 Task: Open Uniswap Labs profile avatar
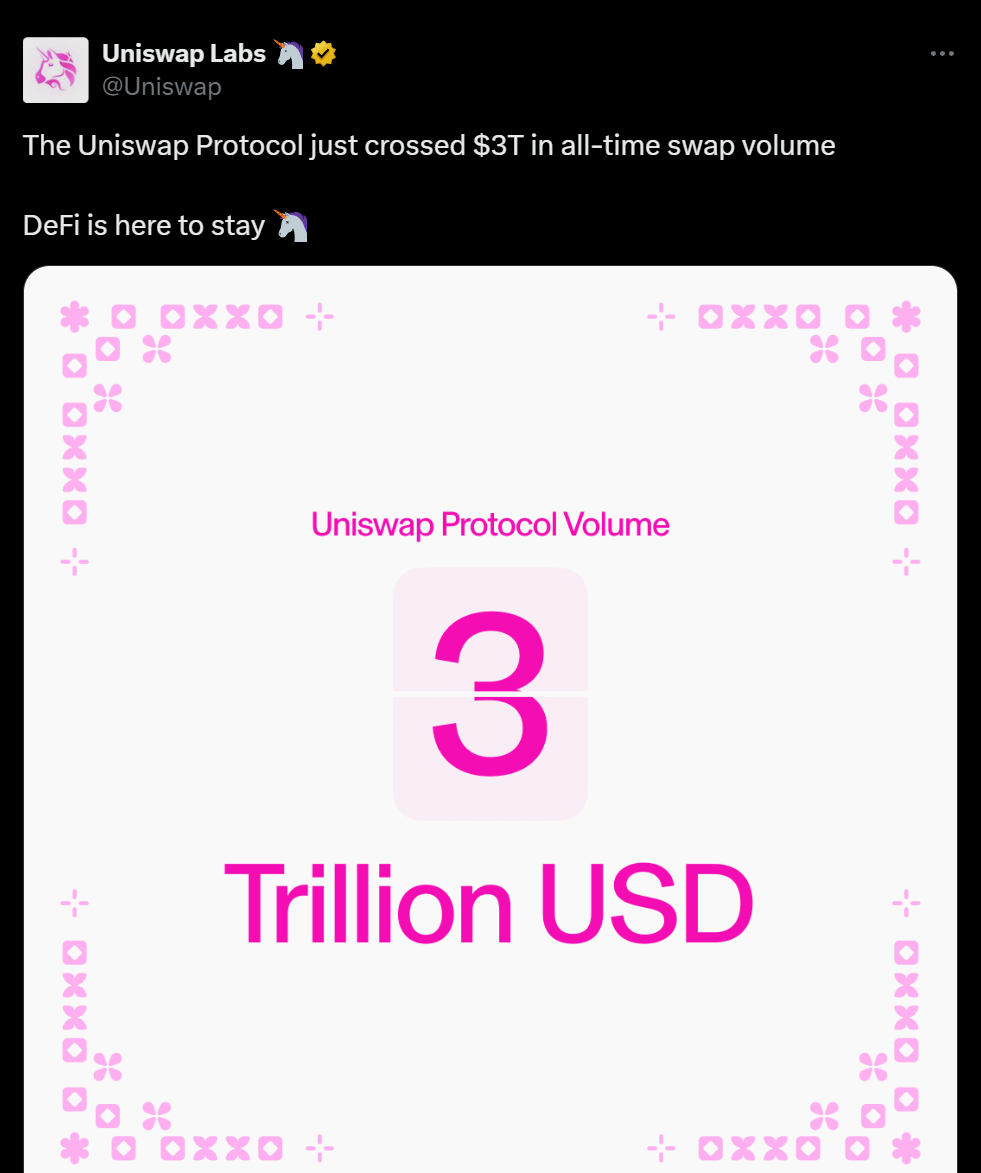click(55, 70)
